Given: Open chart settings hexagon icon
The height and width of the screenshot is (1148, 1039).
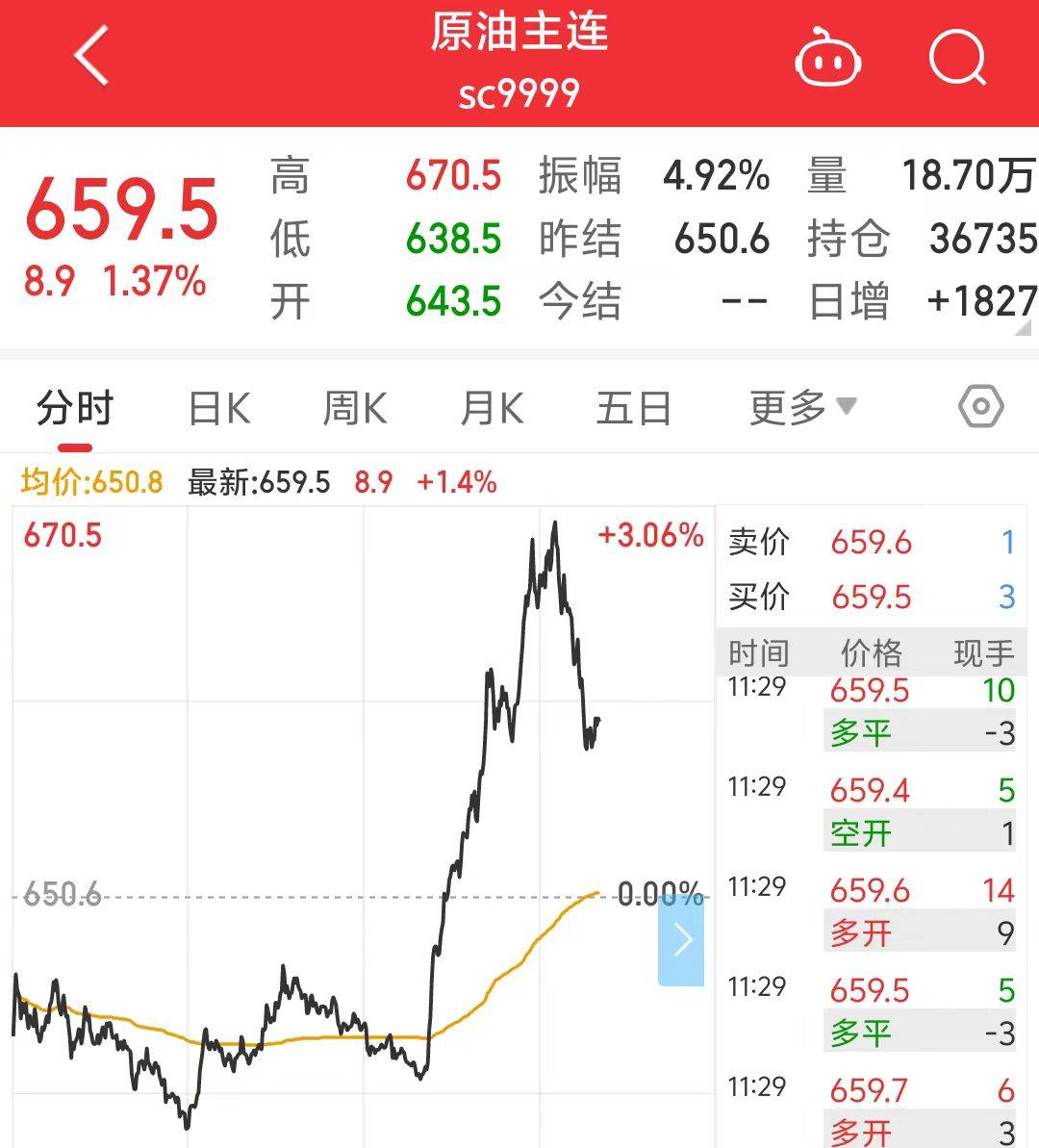Looking at the screenshot, I should [x=981, y=407].
